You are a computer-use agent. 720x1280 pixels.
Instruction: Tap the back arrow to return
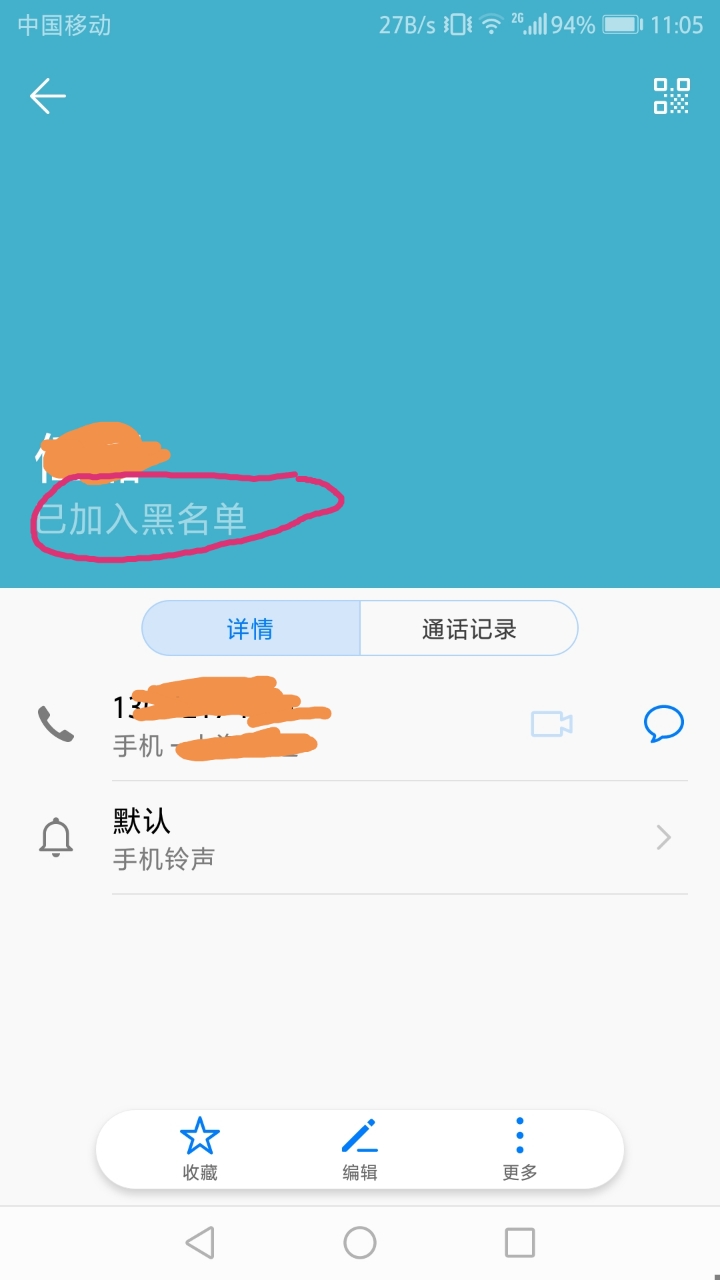(46, 95)
